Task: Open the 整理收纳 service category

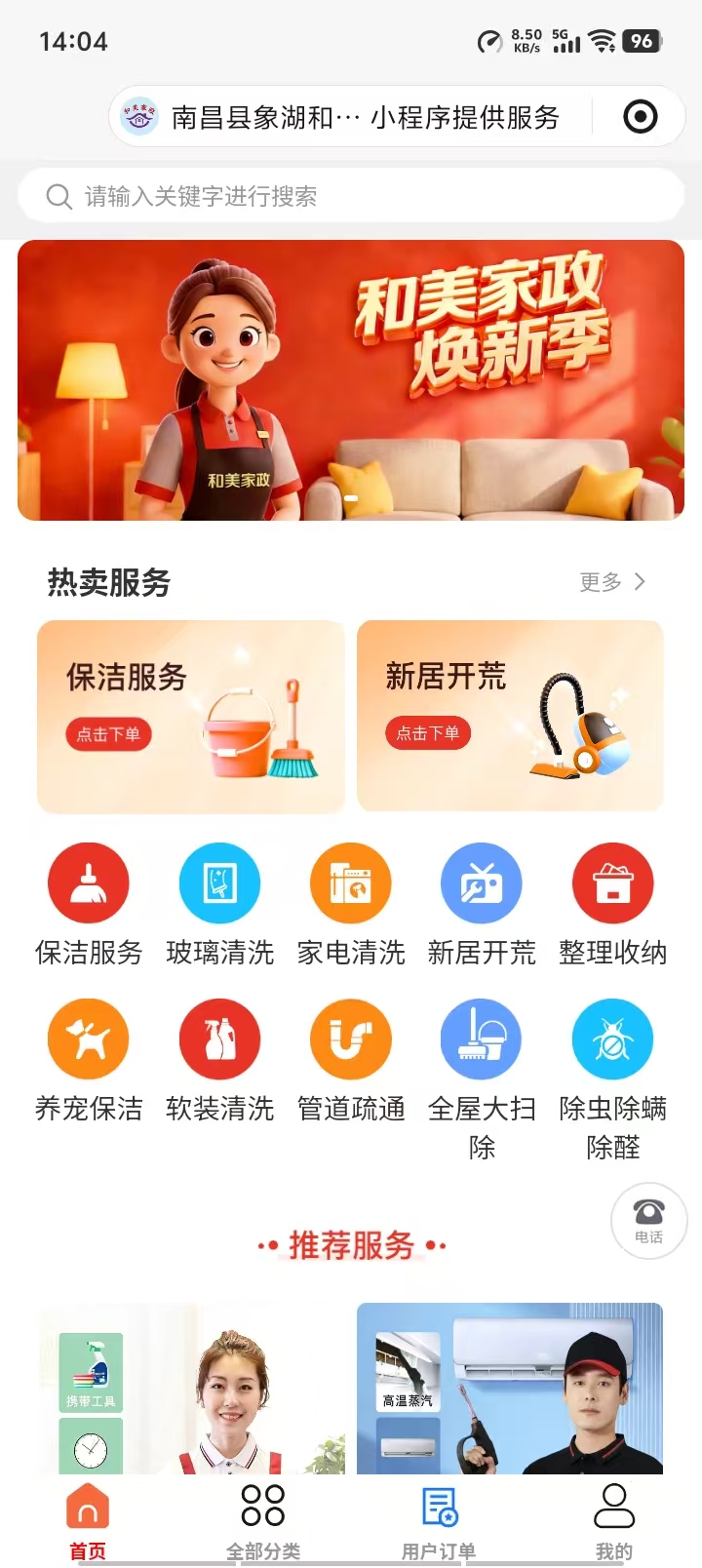Action: coord(612,883)
